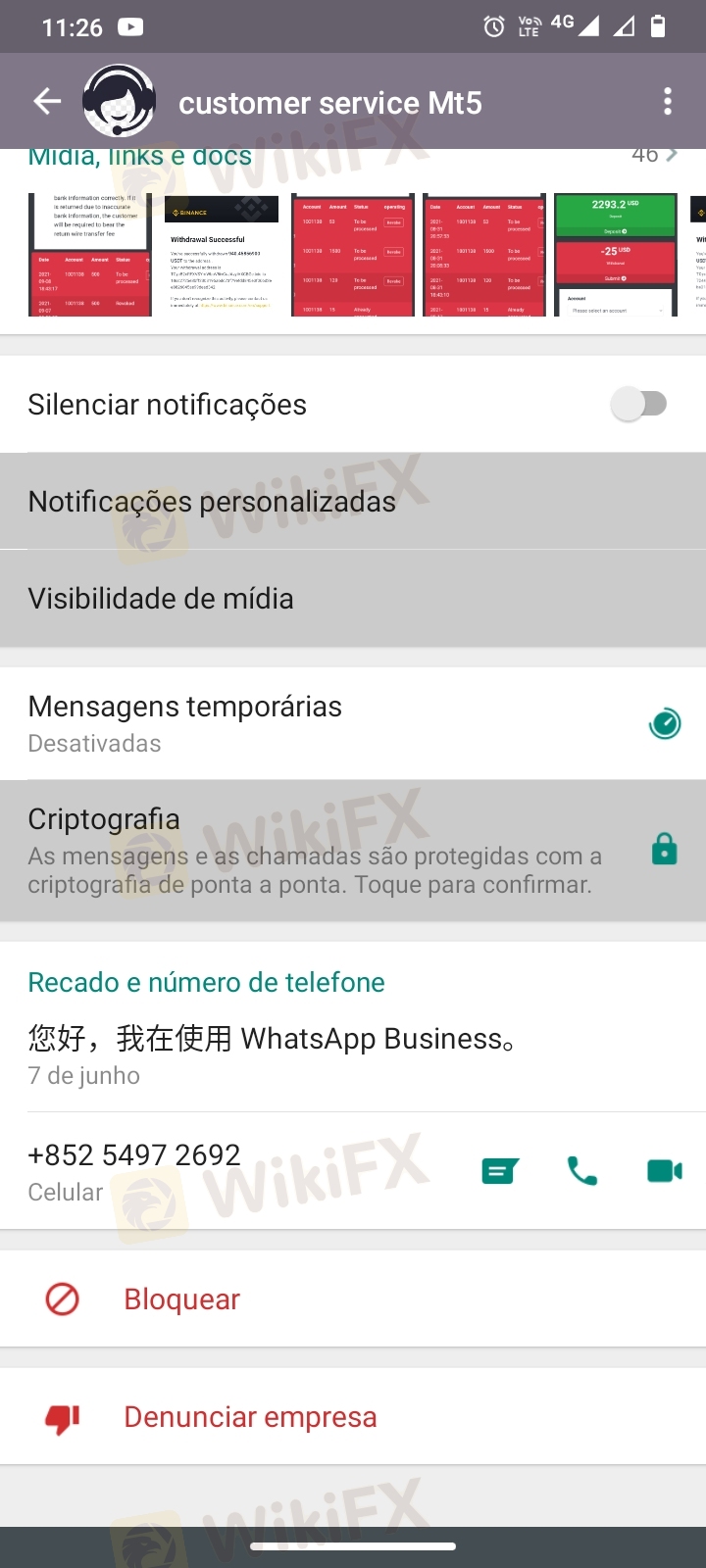Open Visibilidade de mídia

tap(353, 599)
